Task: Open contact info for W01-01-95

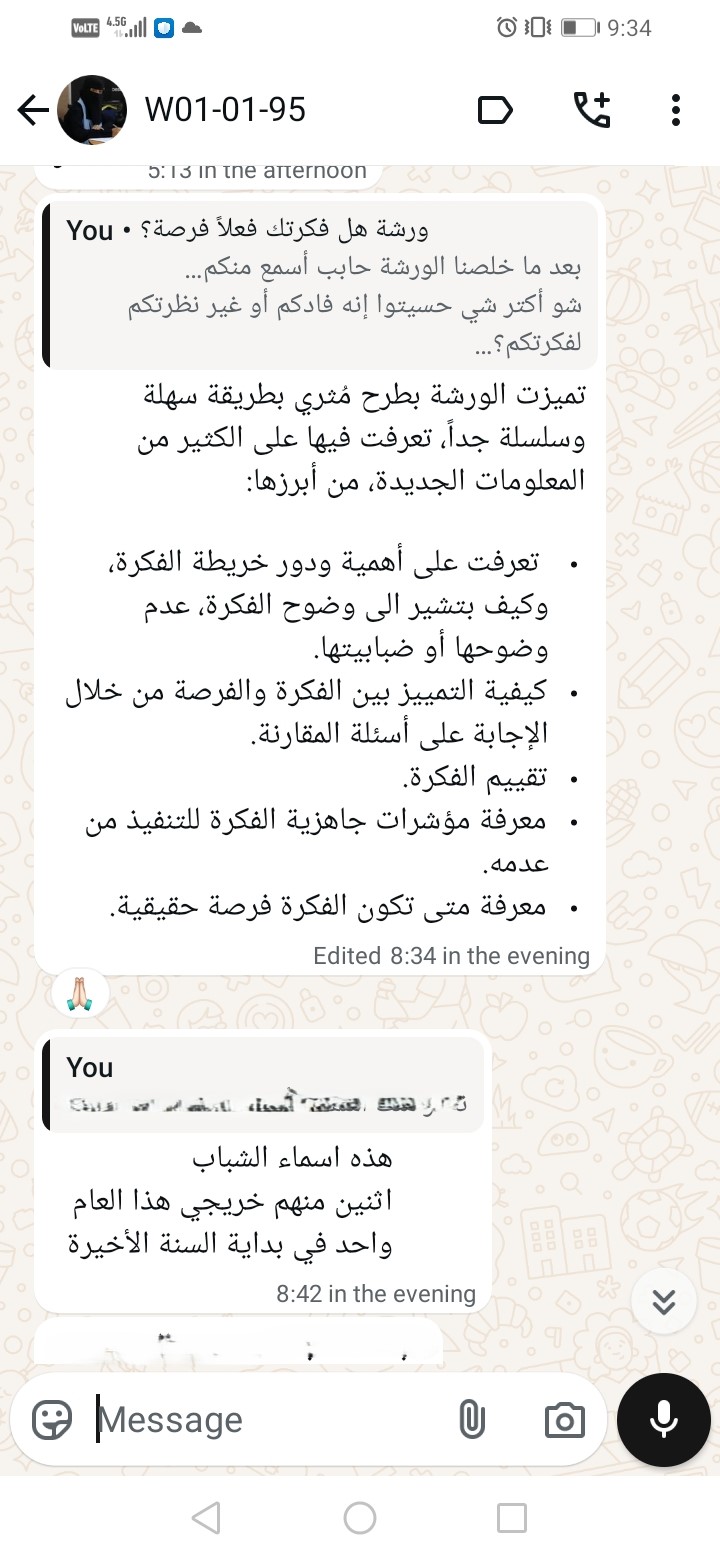Action: 225,110
